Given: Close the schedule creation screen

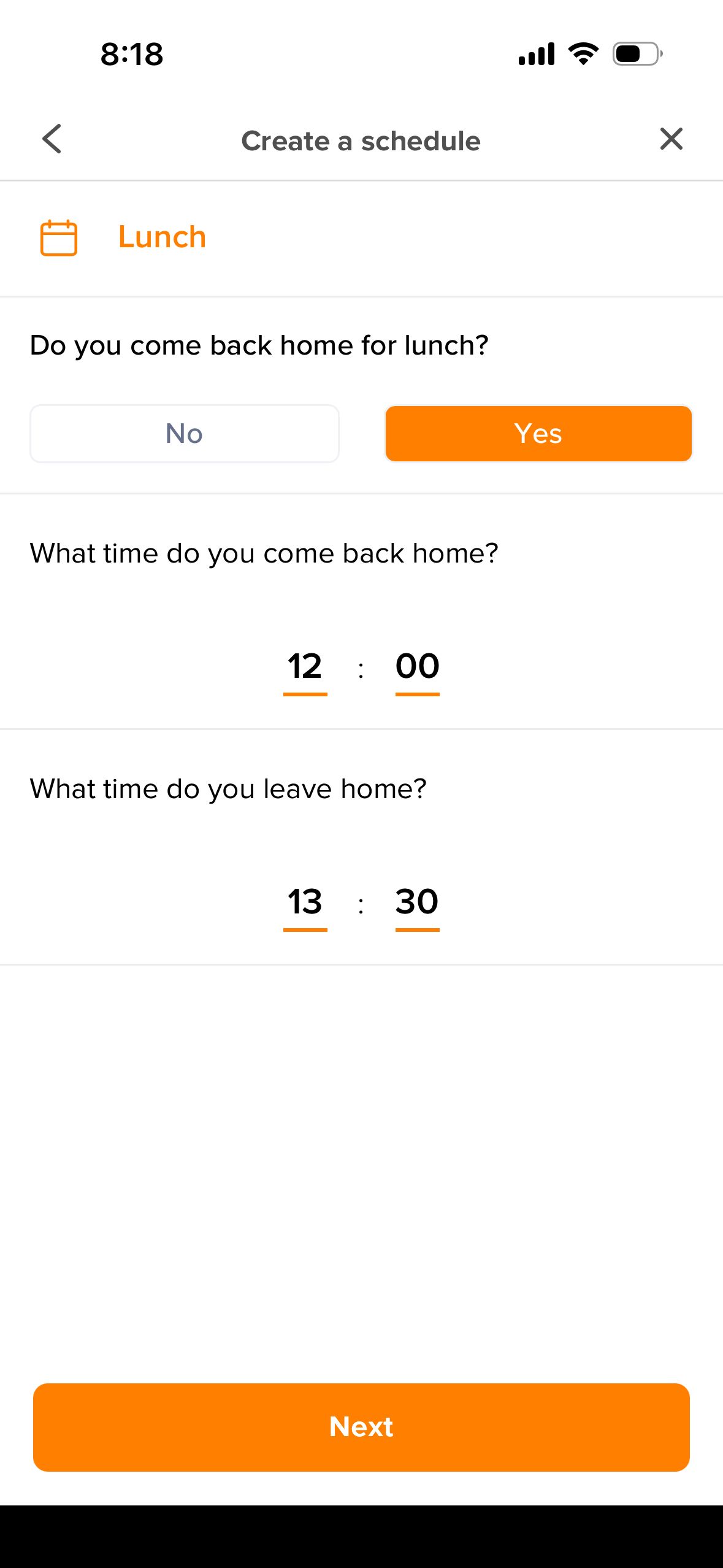Looking at the screenshot, I should tap(671, 139).
